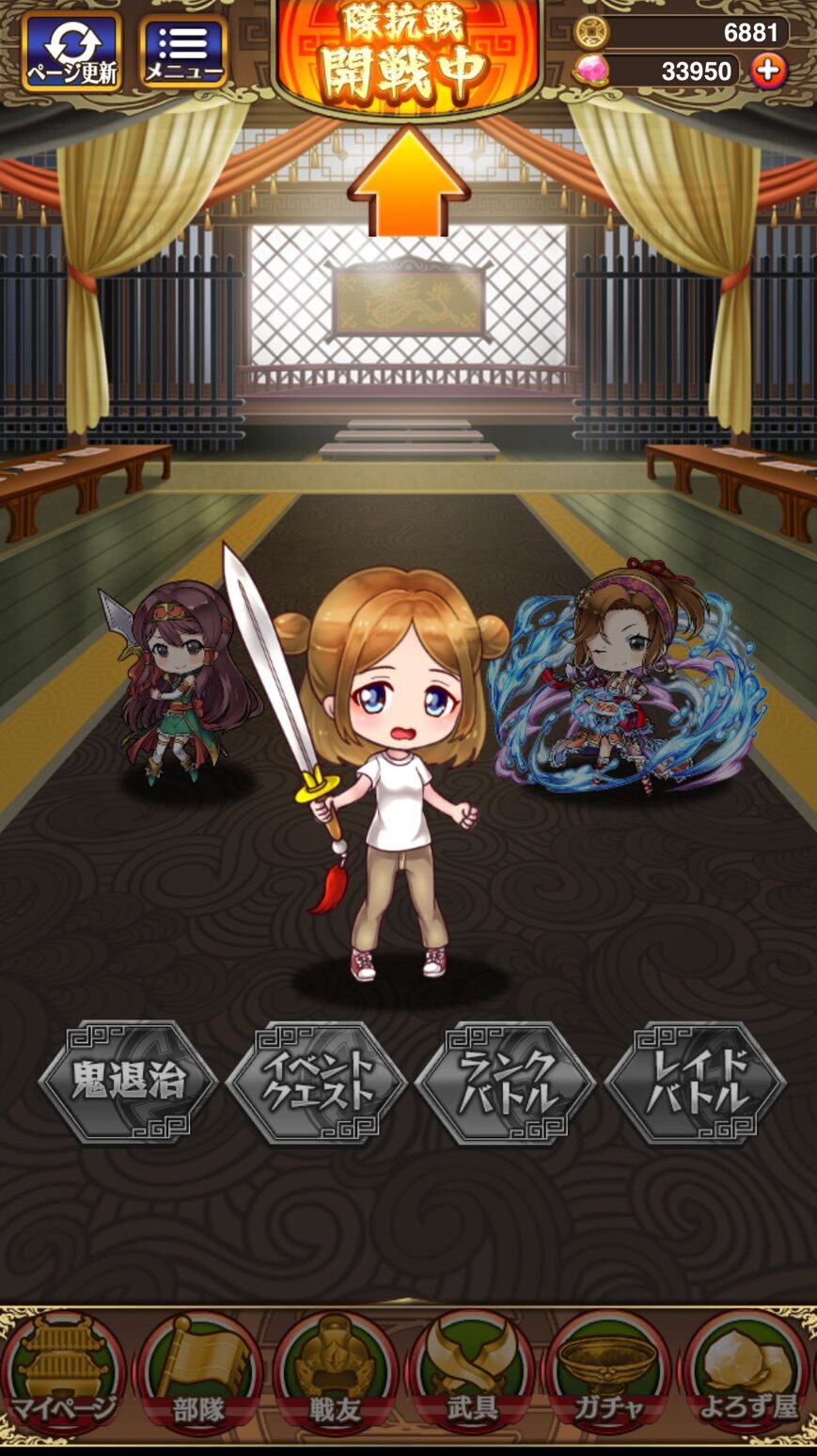
Task: Start 鬼退治 mode
Action: [128, 1084]
